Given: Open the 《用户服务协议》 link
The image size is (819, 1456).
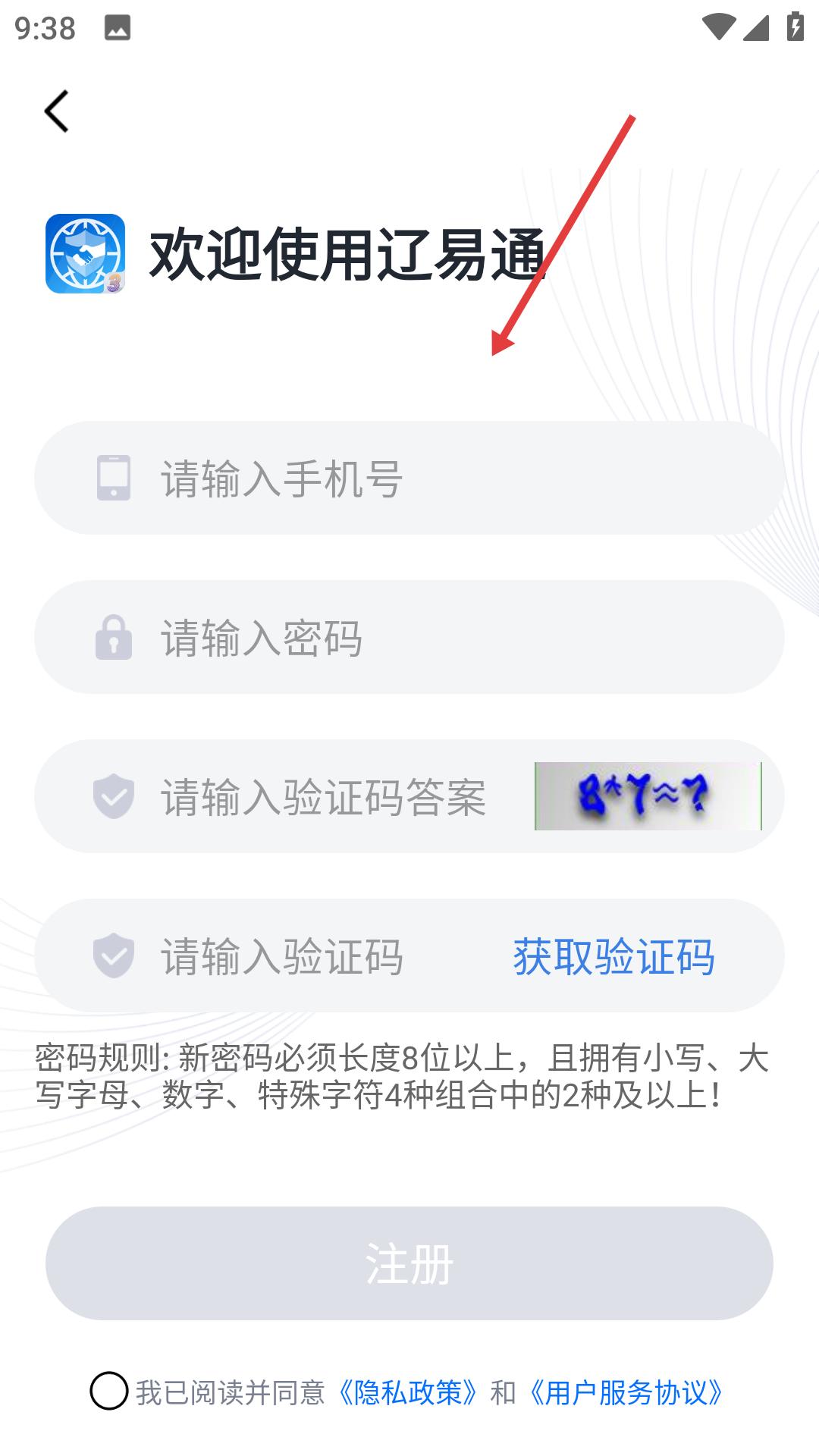Looking at the screenshot, I should [x=626, y=1392].
